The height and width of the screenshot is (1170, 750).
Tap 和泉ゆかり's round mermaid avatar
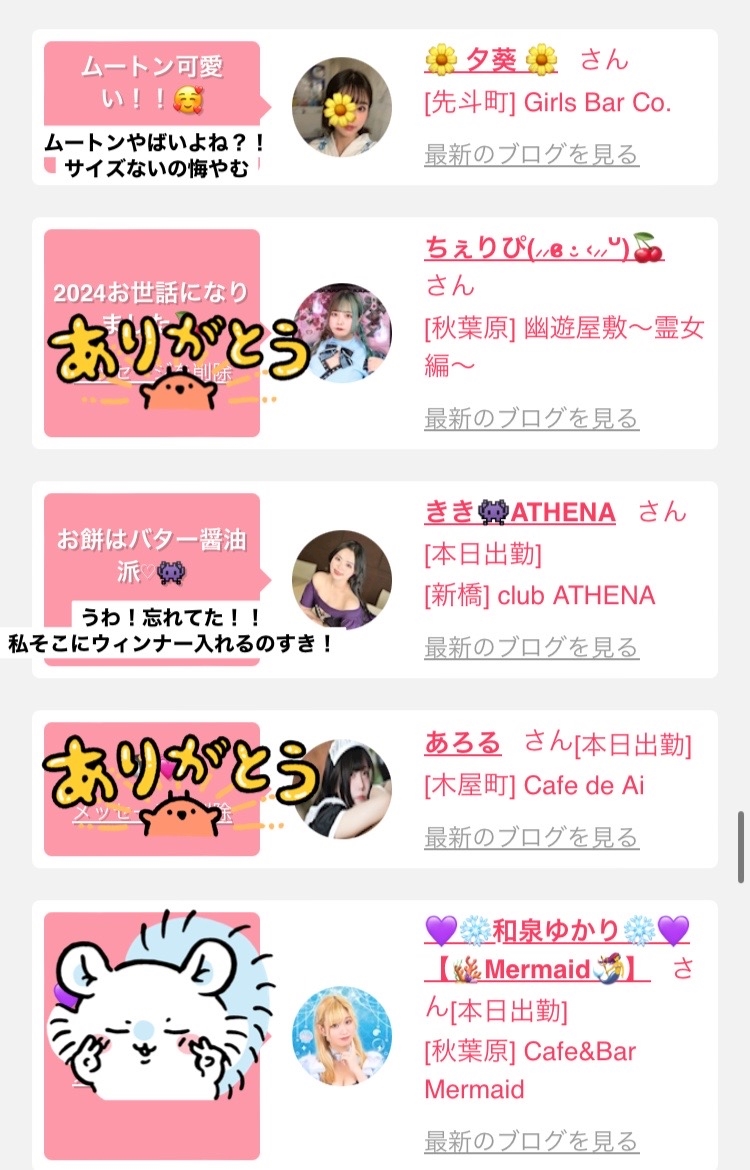(x=341, y=1036)
